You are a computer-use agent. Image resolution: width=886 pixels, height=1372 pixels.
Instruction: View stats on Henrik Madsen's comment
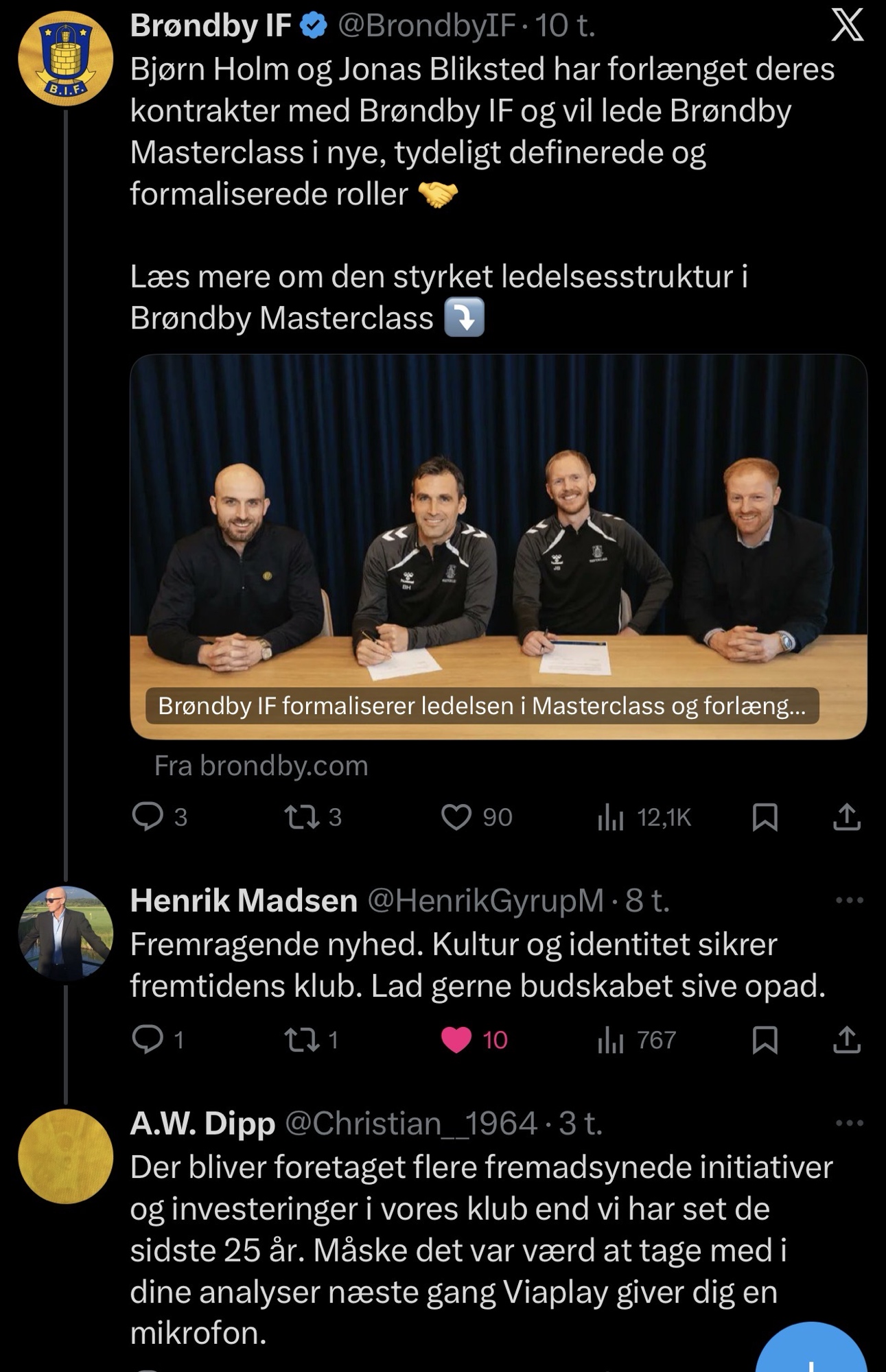(x=610, y=1040)
